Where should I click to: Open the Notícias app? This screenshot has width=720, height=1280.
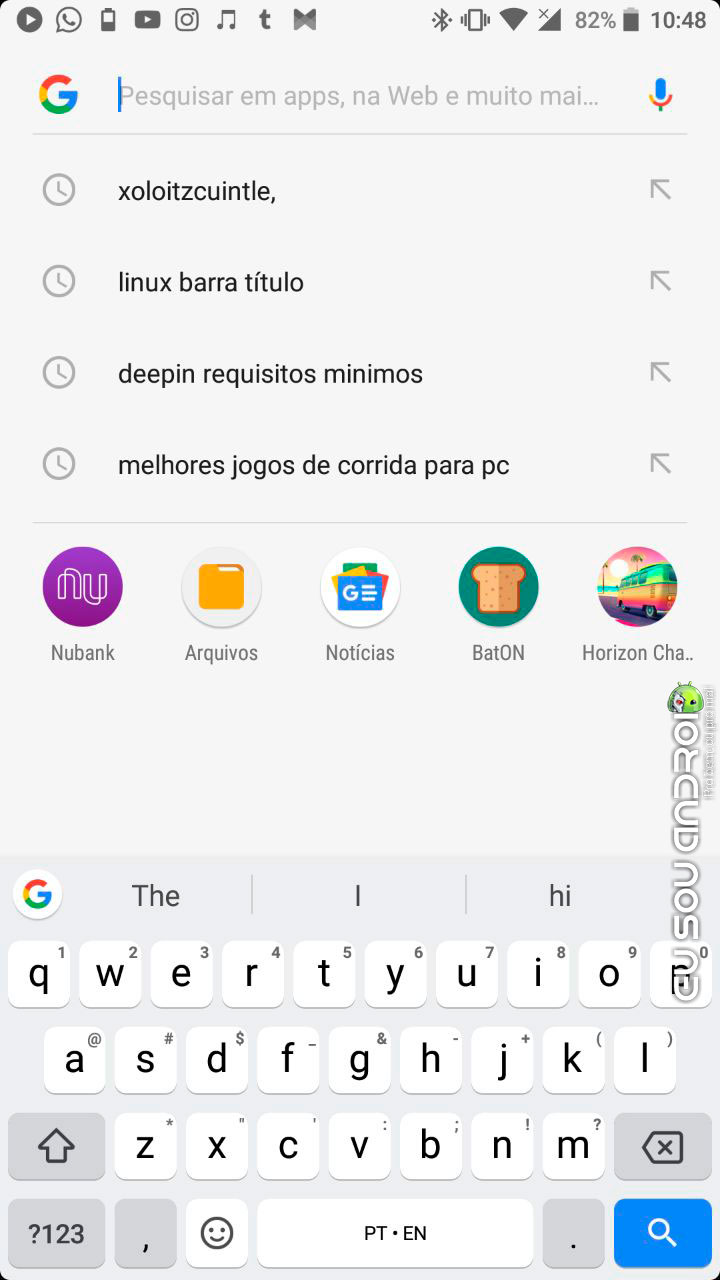(360, 604)
